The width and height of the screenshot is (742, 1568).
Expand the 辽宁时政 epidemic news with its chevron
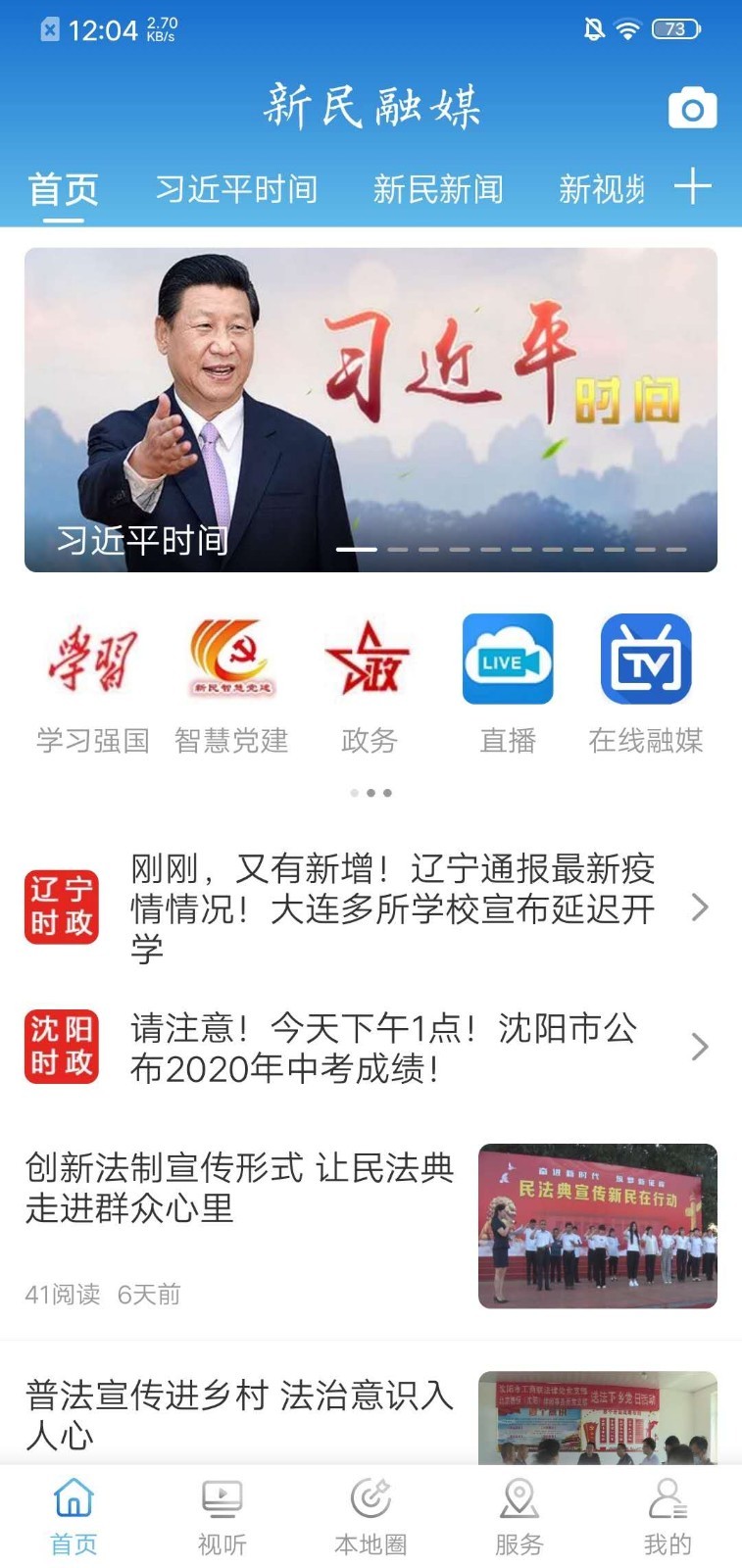tap(698, 907)
